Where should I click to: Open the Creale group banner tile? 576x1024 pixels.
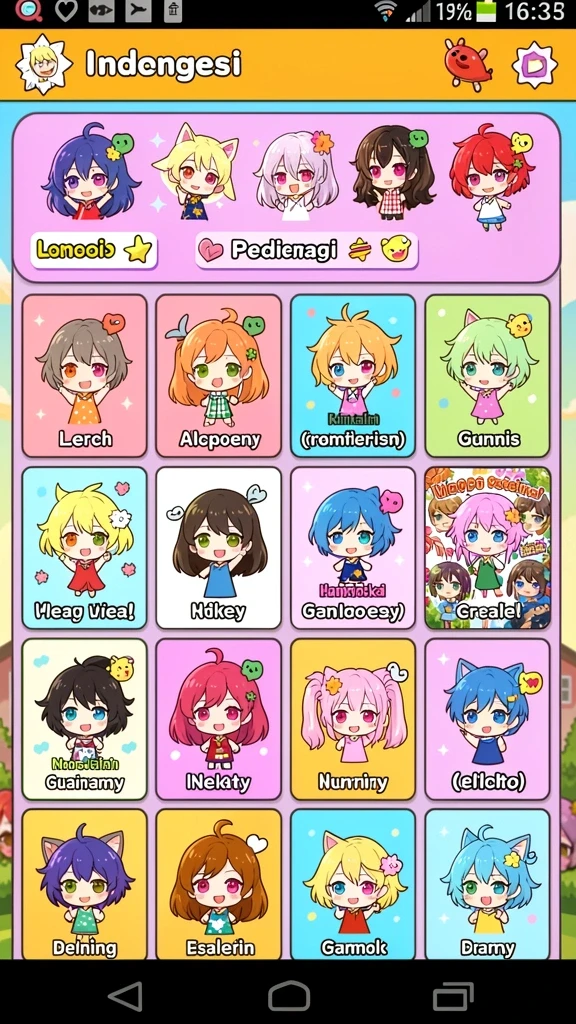pos(488,548)
